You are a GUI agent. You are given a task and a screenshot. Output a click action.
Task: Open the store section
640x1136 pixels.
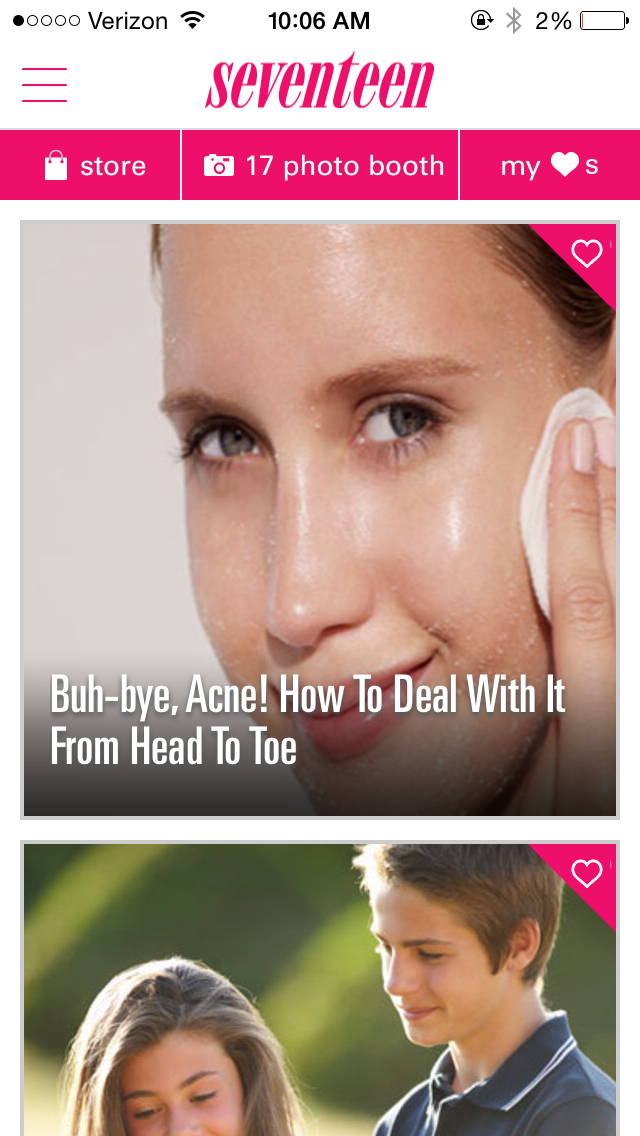[96, 166]
